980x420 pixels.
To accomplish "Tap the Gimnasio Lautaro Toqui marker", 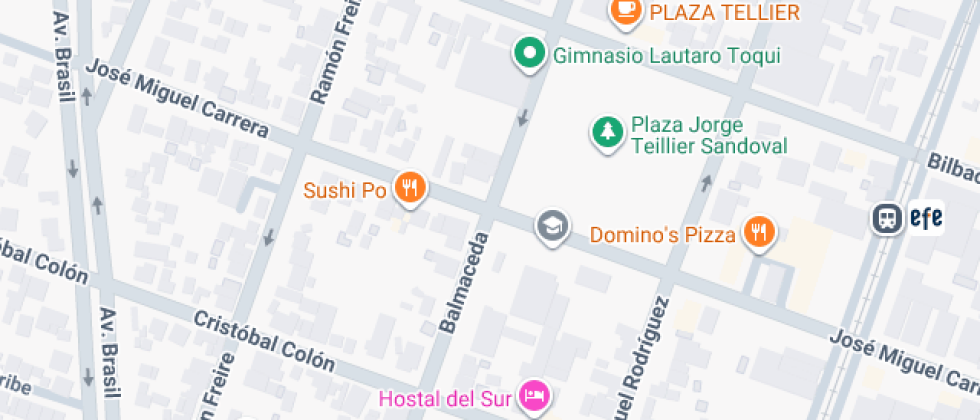I will point(528,53).
